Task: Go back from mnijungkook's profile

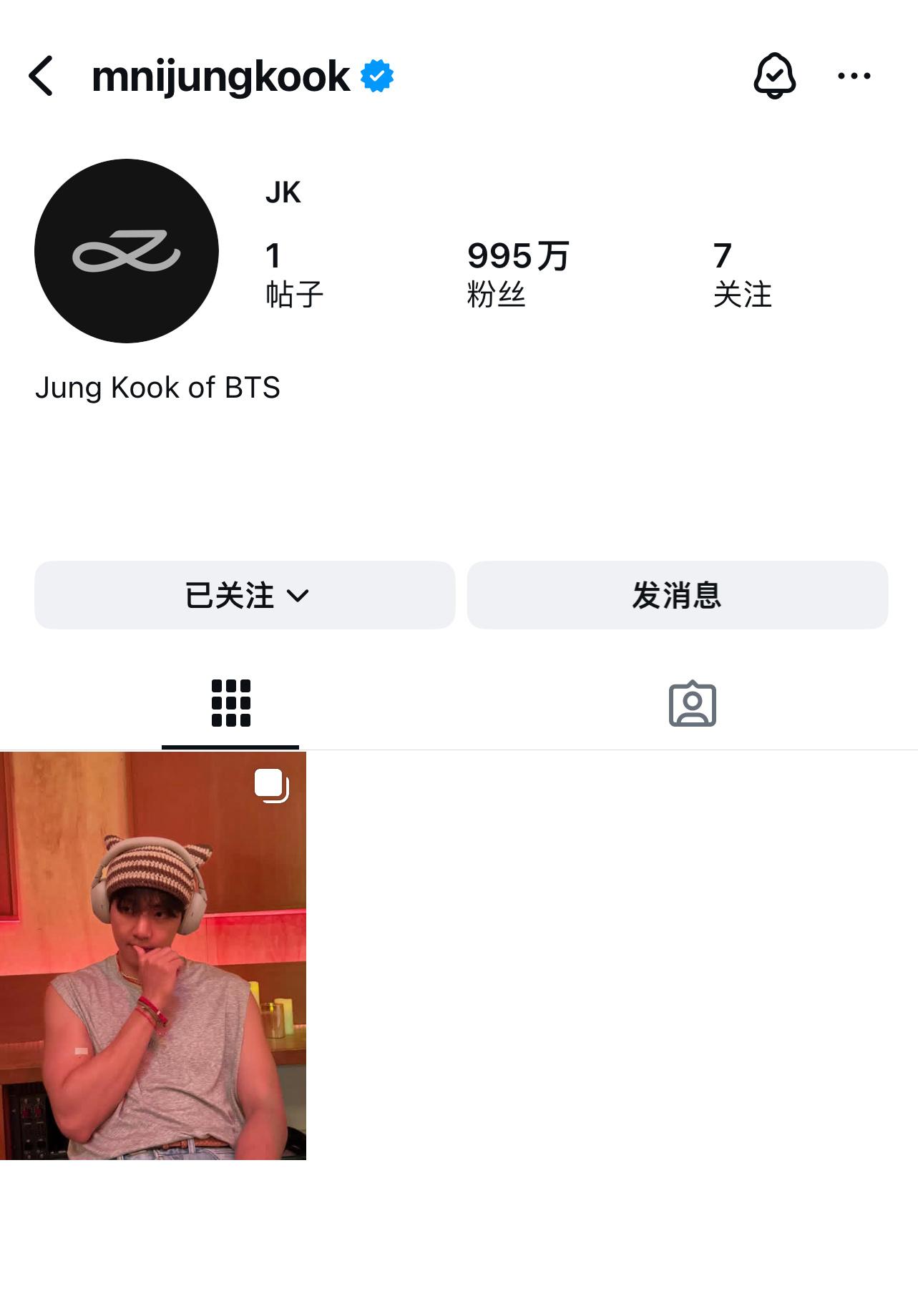Action: pos(41,76)
